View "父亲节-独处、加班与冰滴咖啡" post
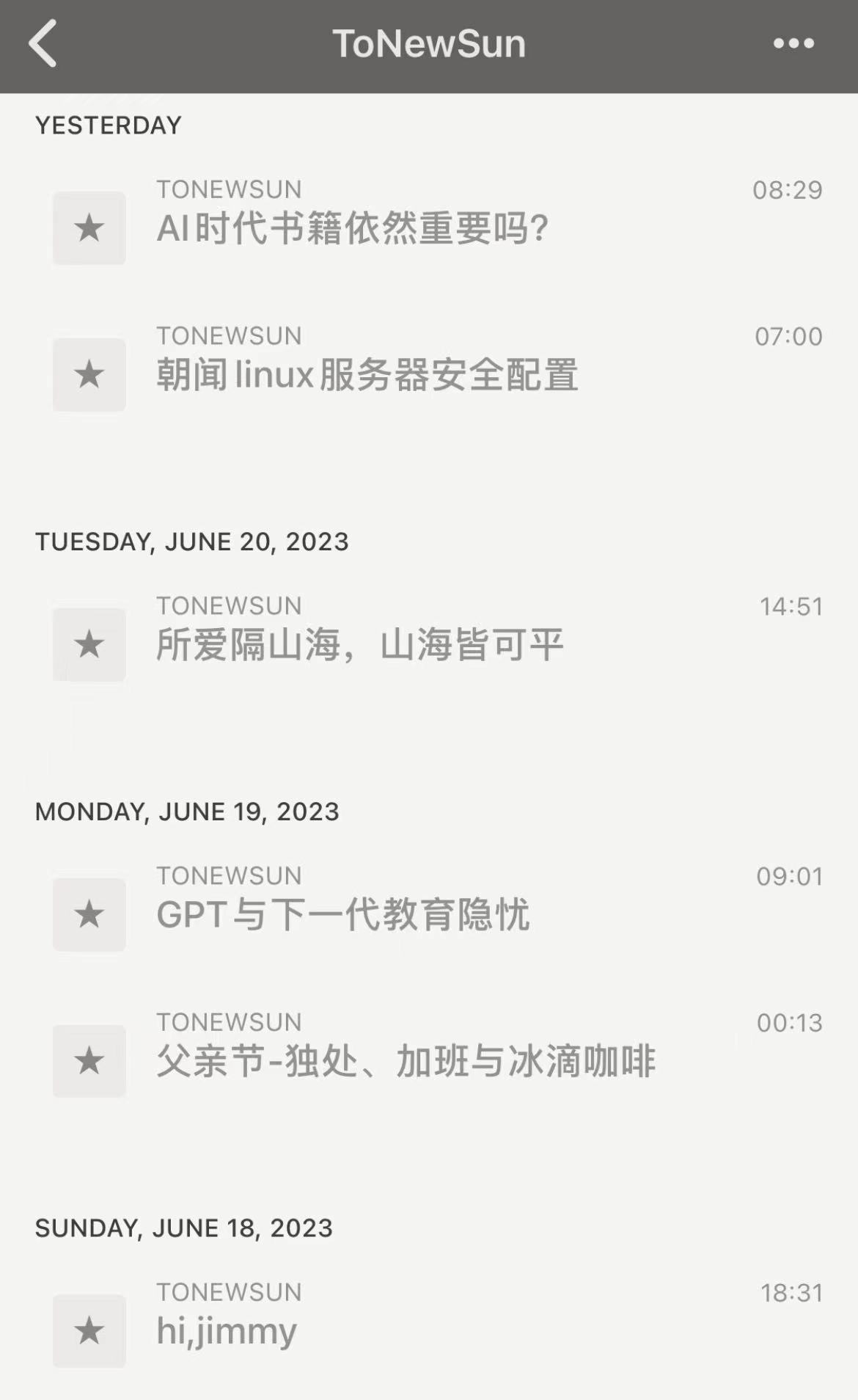The height and width of the screenshot is (1400, 858). click(x=406, y=1062)
